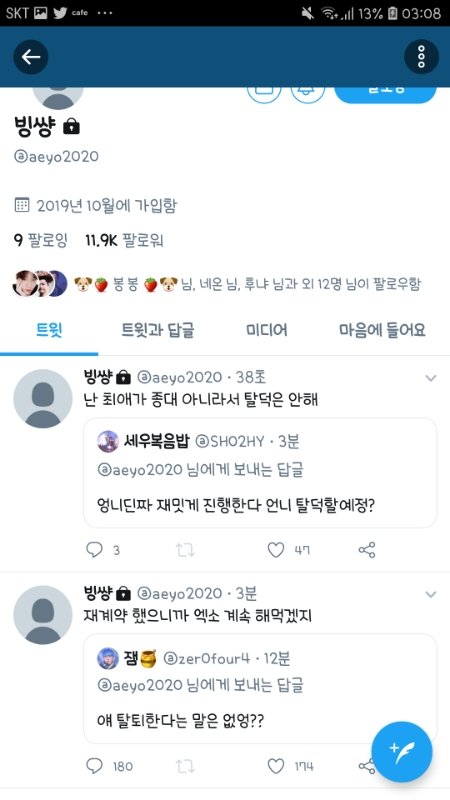Like the tweet about 탈덕은 안해
Screen dimensions: 450x800
click(x=276, y=549)
